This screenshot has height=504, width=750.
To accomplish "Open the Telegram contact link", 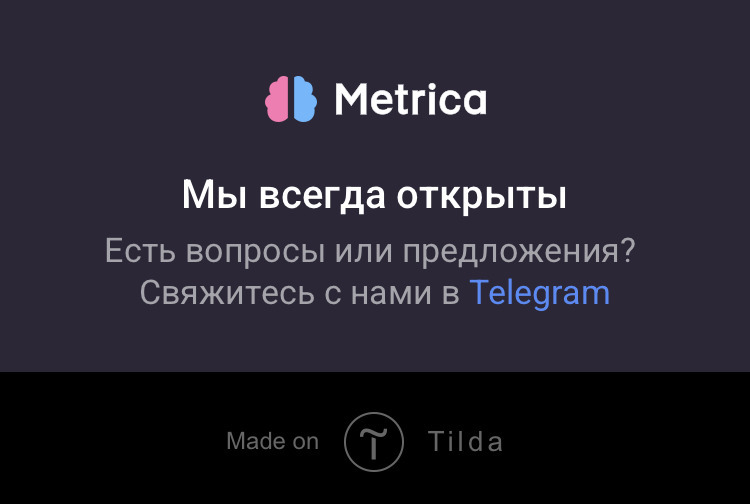I will 539,293.
